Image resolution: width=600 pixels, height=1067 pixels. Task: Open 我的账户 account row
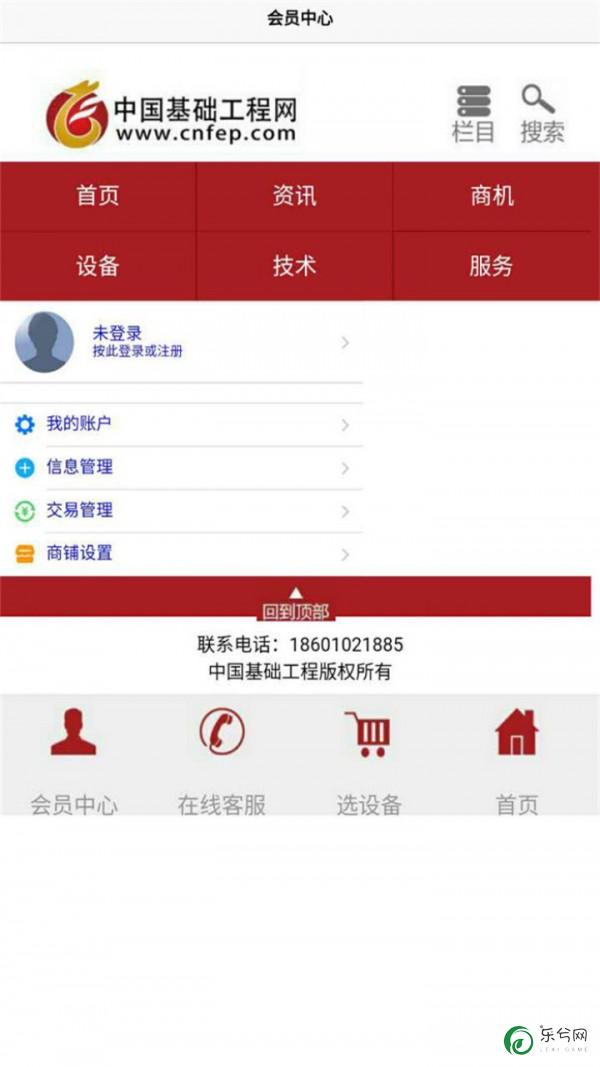[x=180, y=424]
